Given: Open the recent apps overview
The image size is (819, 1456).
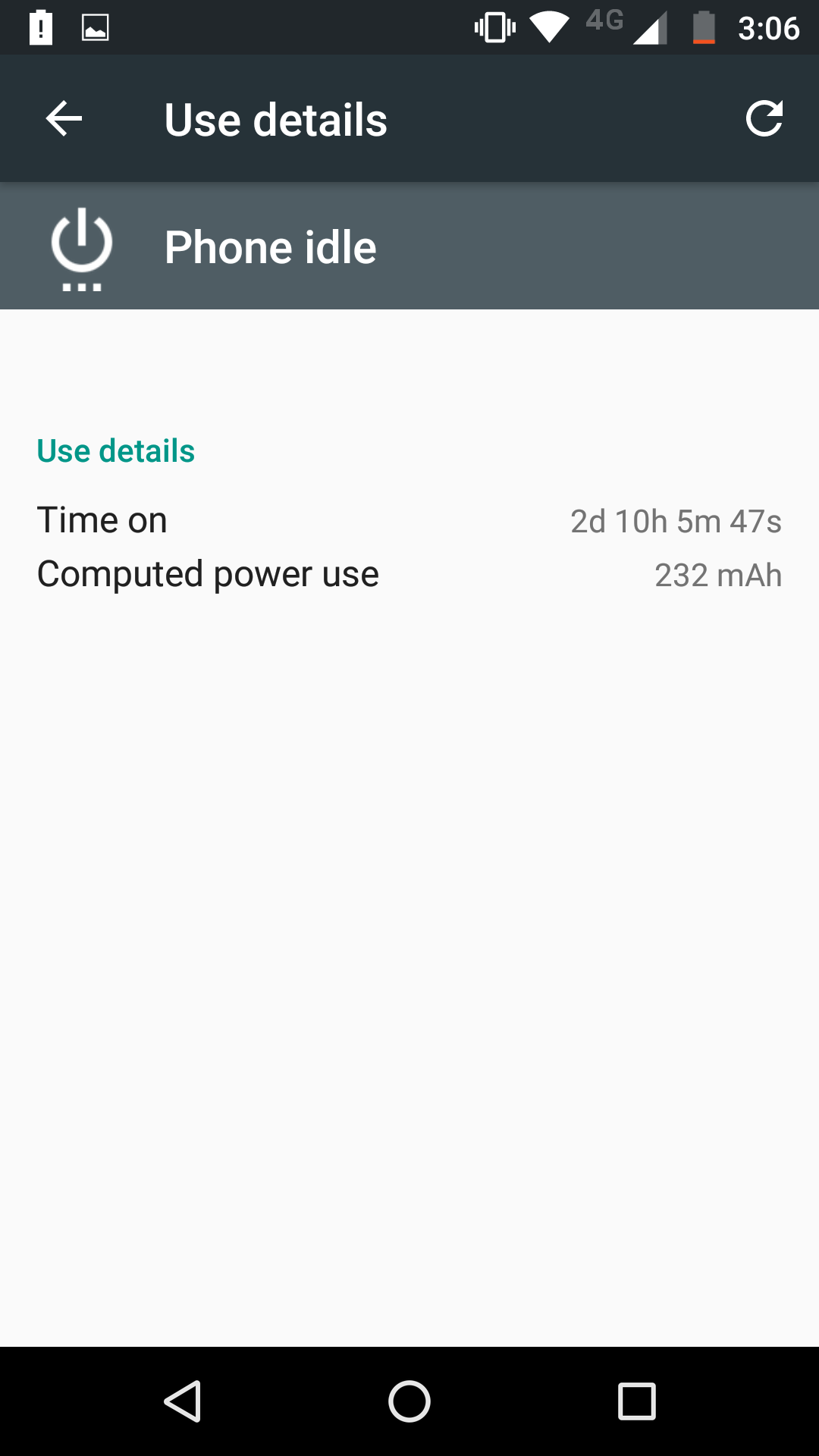Looking at the screenshot, I should (637, 1401).
